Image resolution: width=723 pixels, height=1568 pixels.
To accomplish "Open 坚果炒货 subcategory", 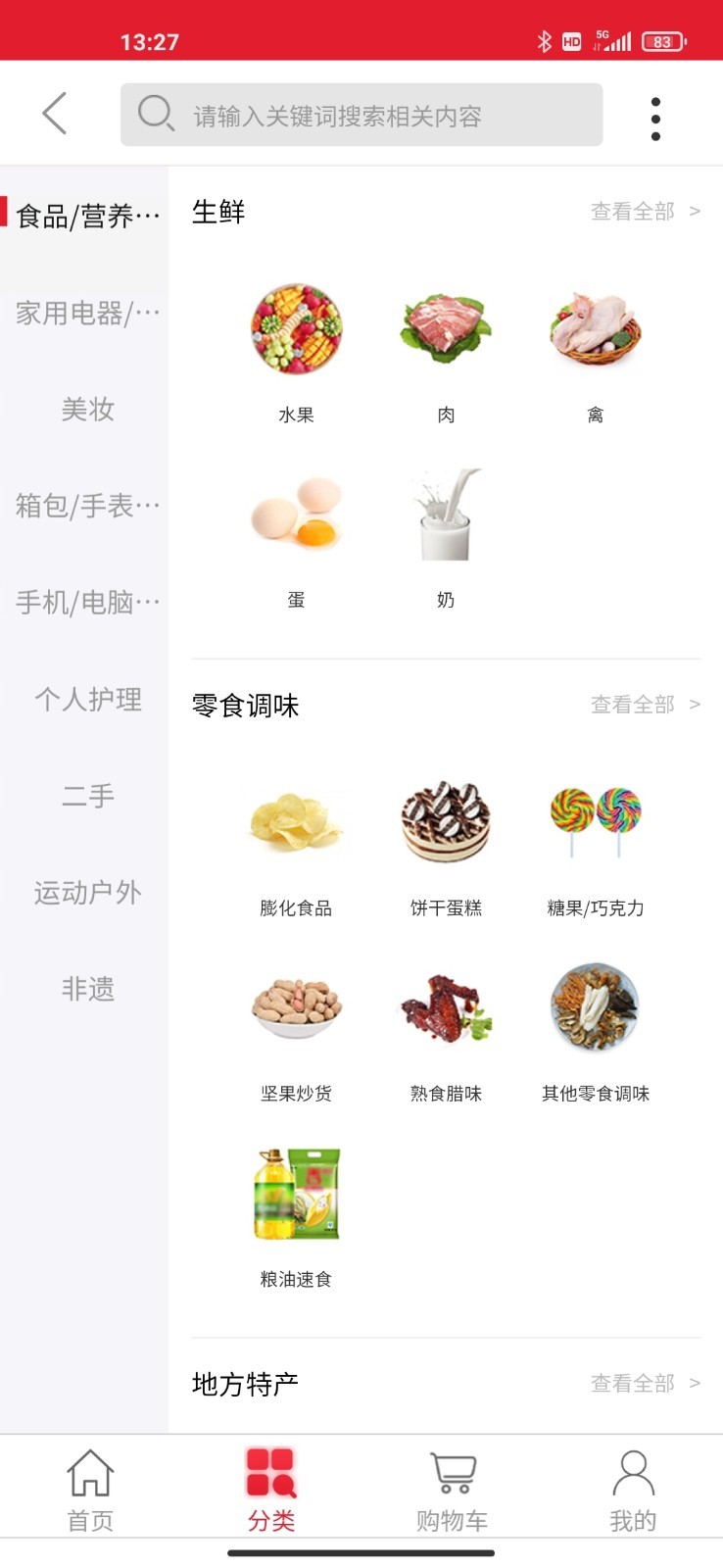I will tap(296, 1029).
